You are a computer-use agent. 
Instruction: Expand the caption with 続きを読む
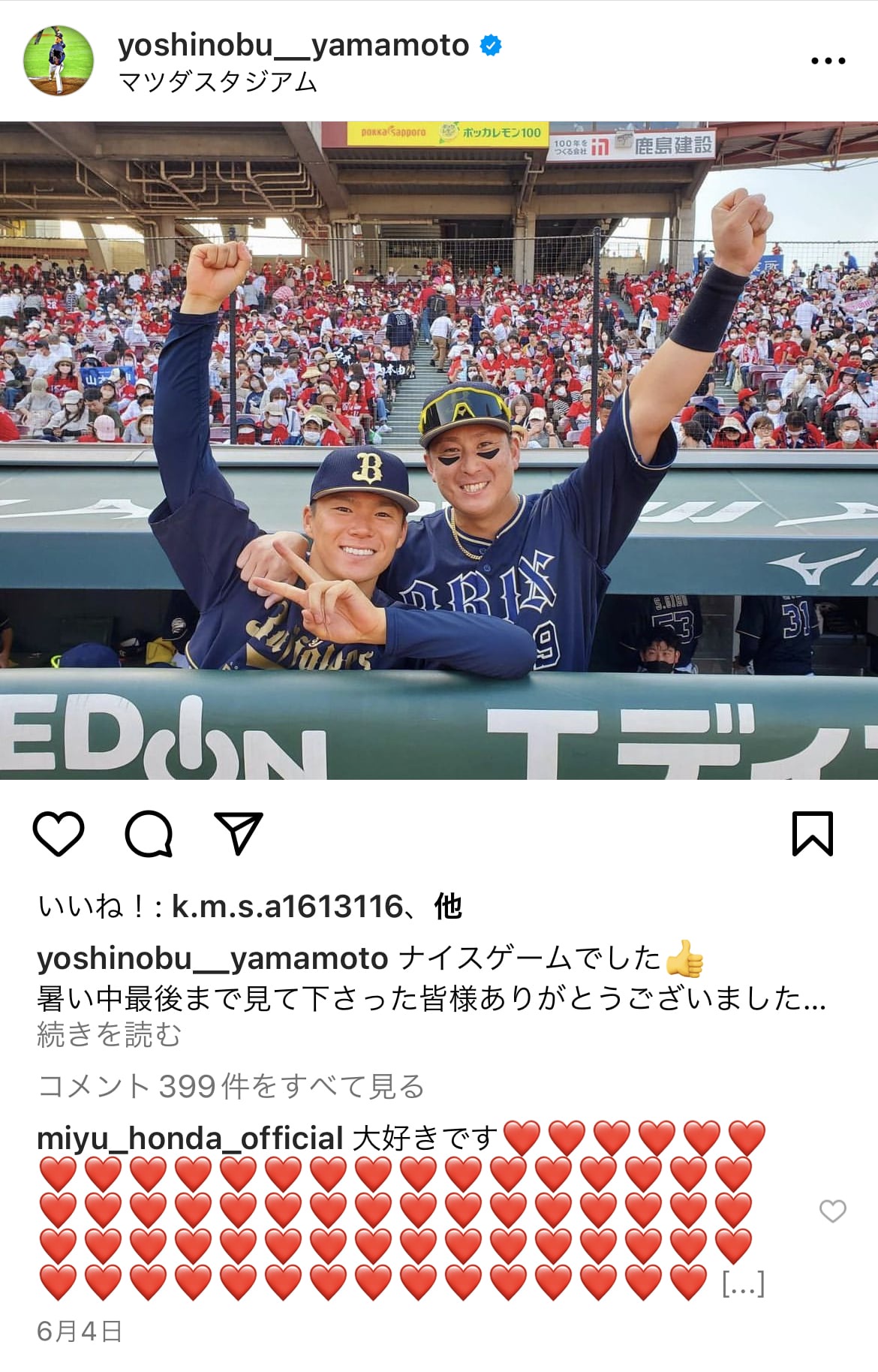point(110,1035)
